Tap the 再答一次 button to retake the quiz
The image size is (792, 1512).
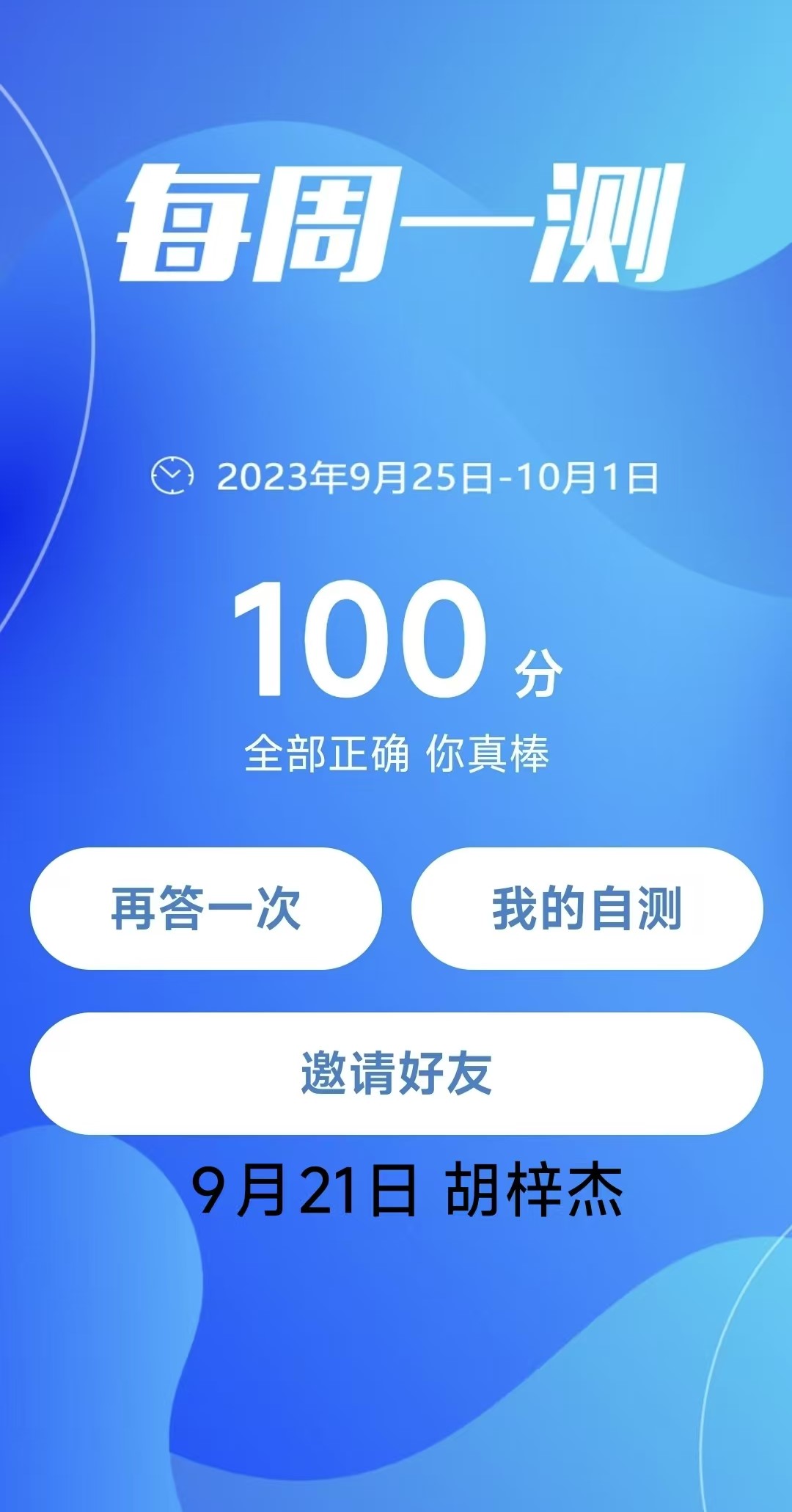click(x=206, y=908)
